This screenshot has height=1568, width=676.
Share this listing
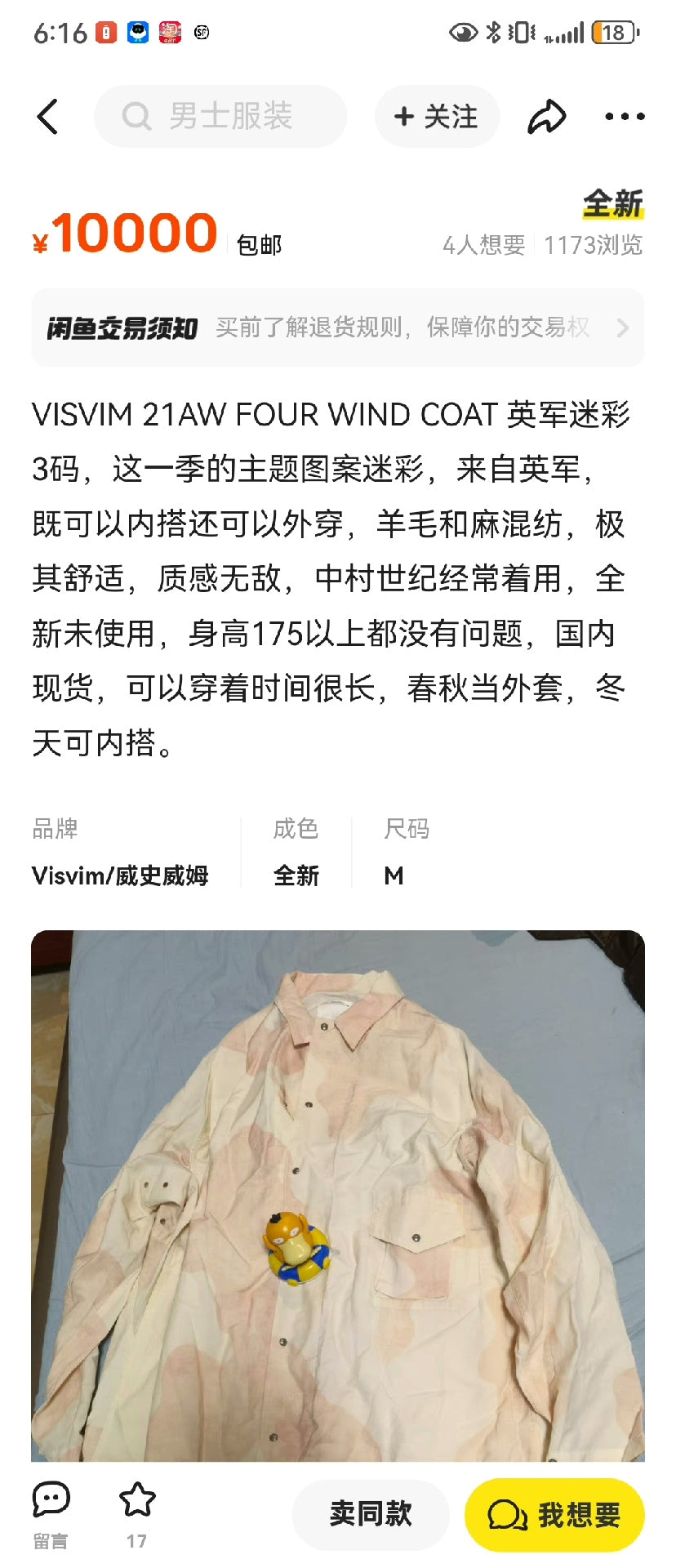click(546, 117)
